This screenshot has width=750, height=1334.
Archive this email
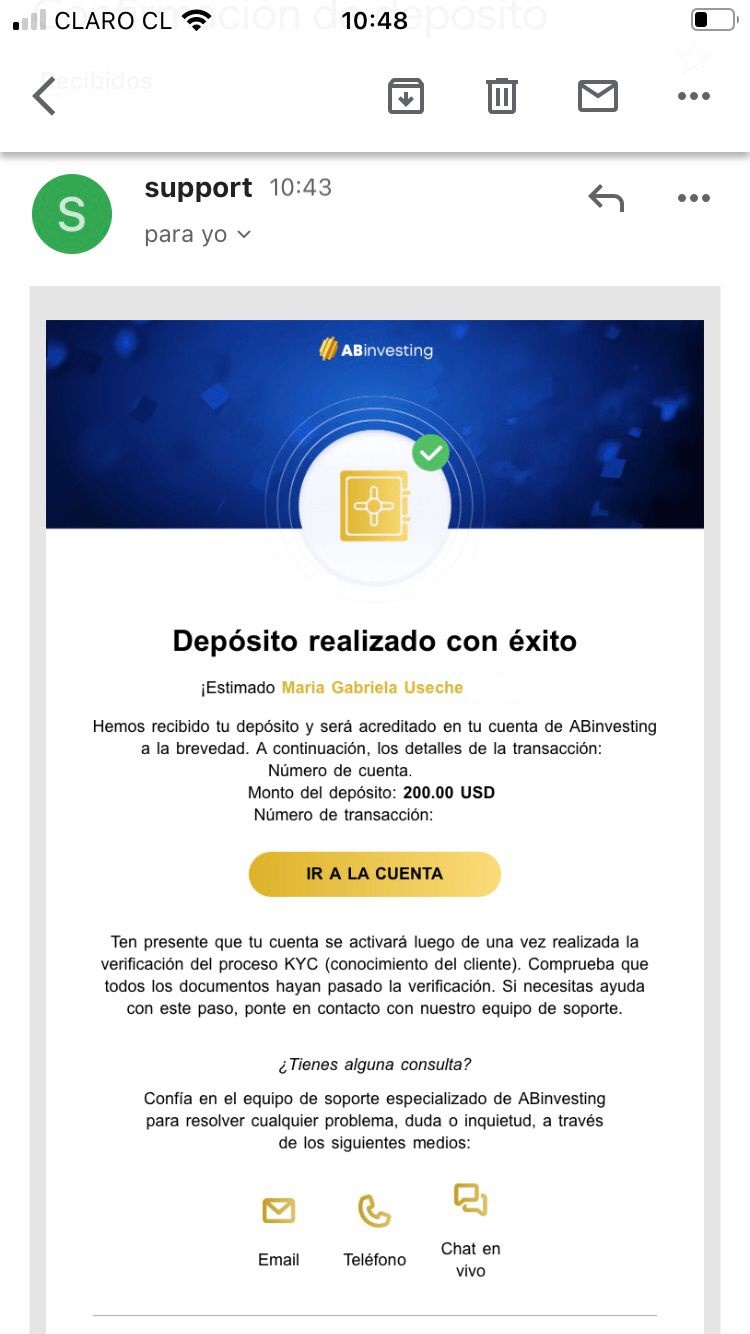tap(405, 96)
